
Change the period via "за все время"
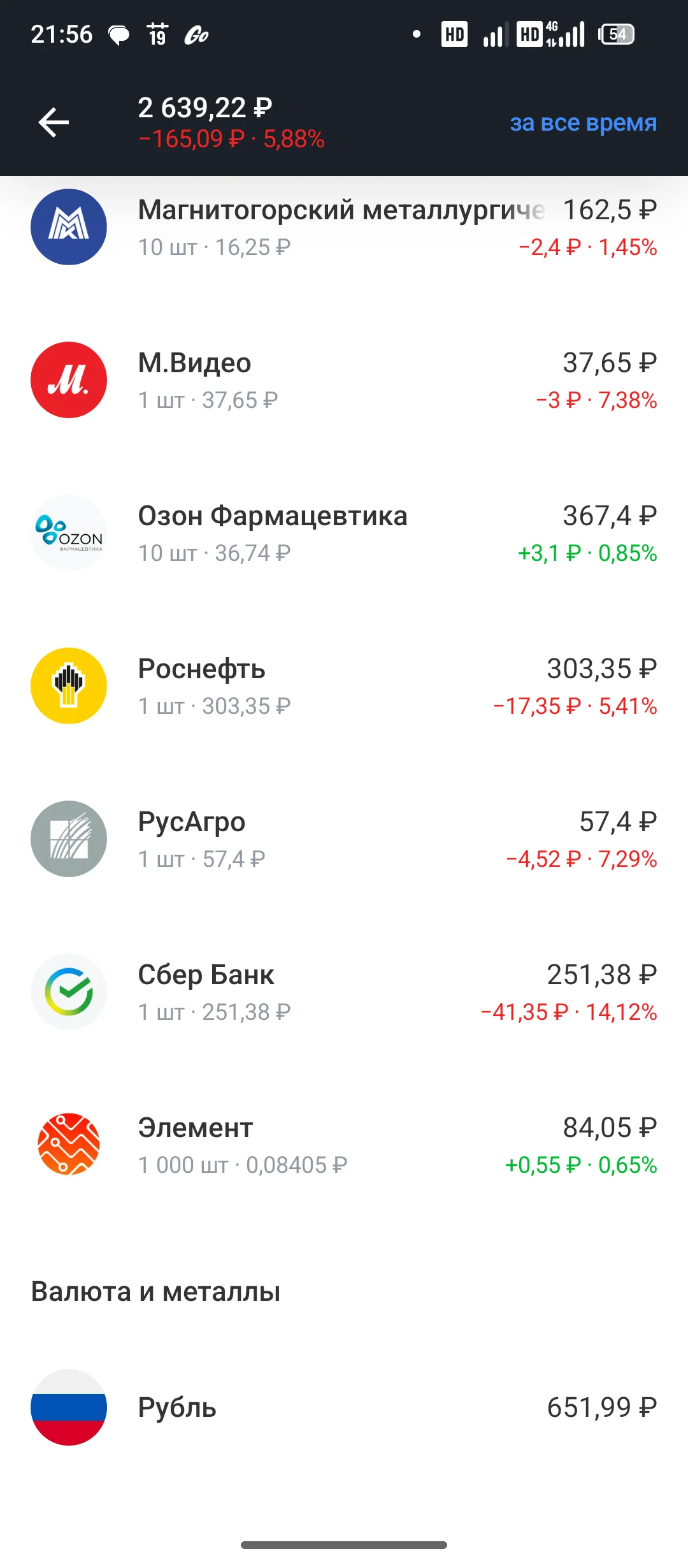pyautogui.click(x=583, y=122)
